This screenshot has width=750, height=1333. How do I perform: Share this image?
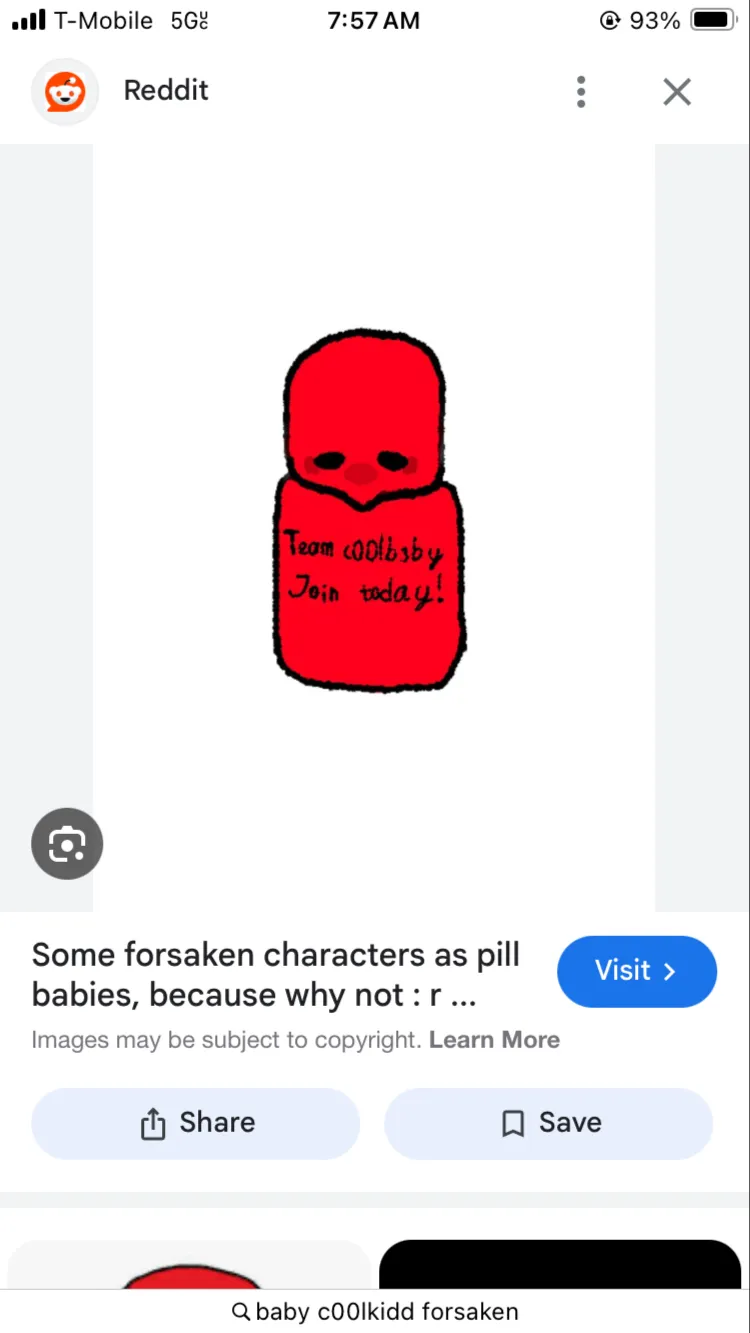click(196, 1123)
